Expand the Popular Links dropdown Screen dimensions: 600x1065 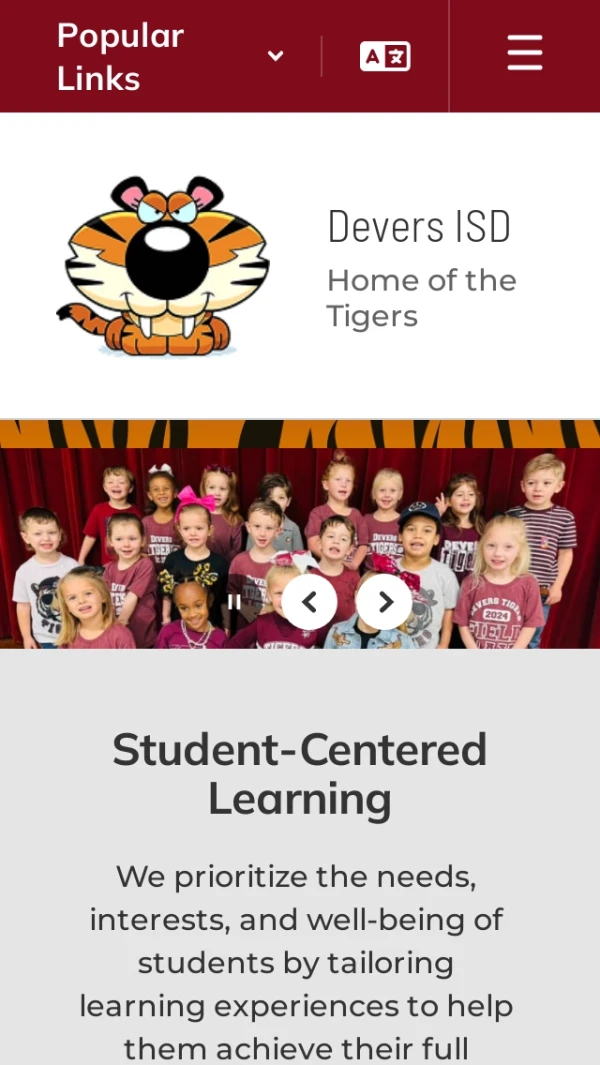click(x=275, y=56)
